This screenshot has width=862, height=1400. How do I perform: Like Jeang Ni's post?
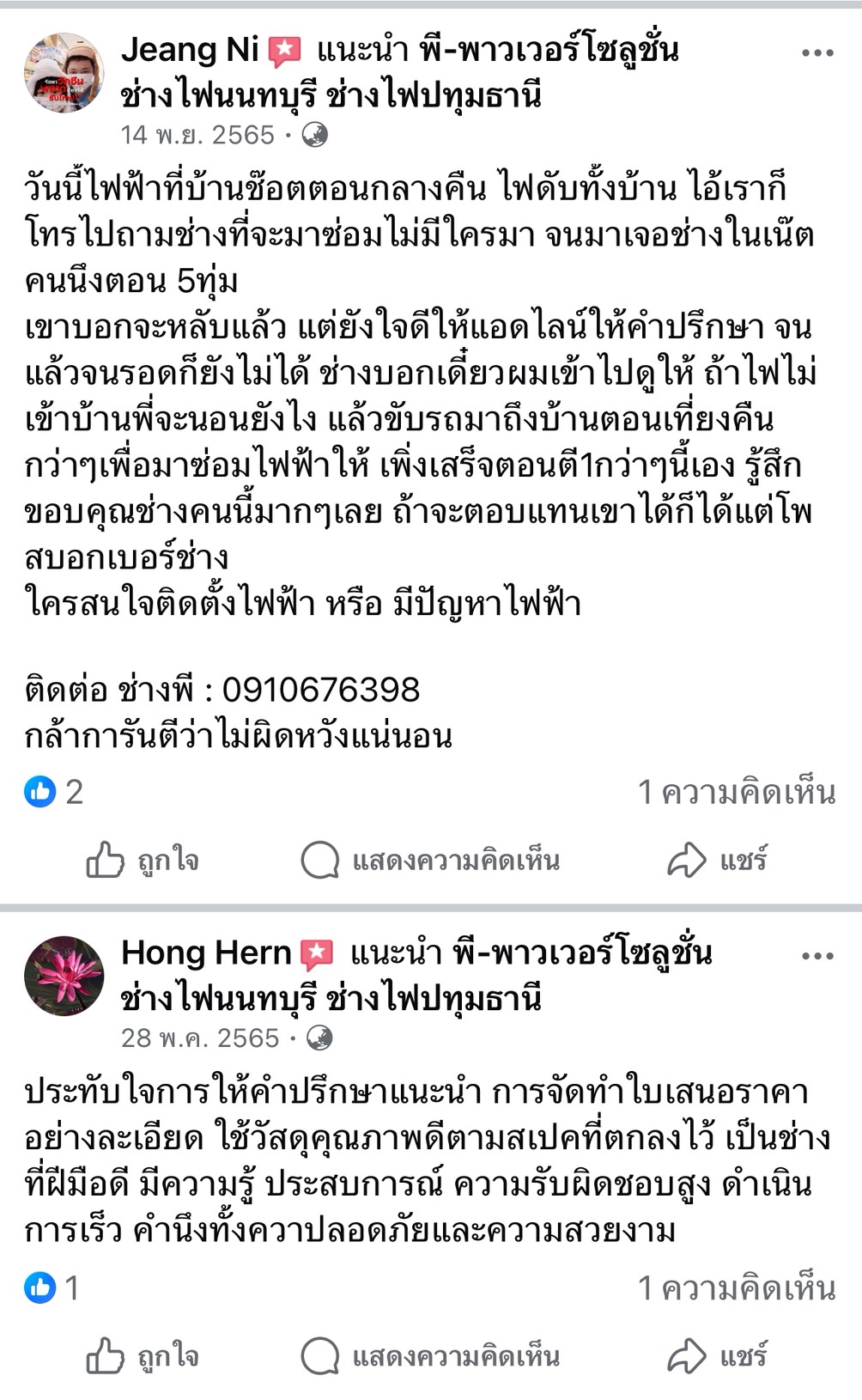(143, 860)
